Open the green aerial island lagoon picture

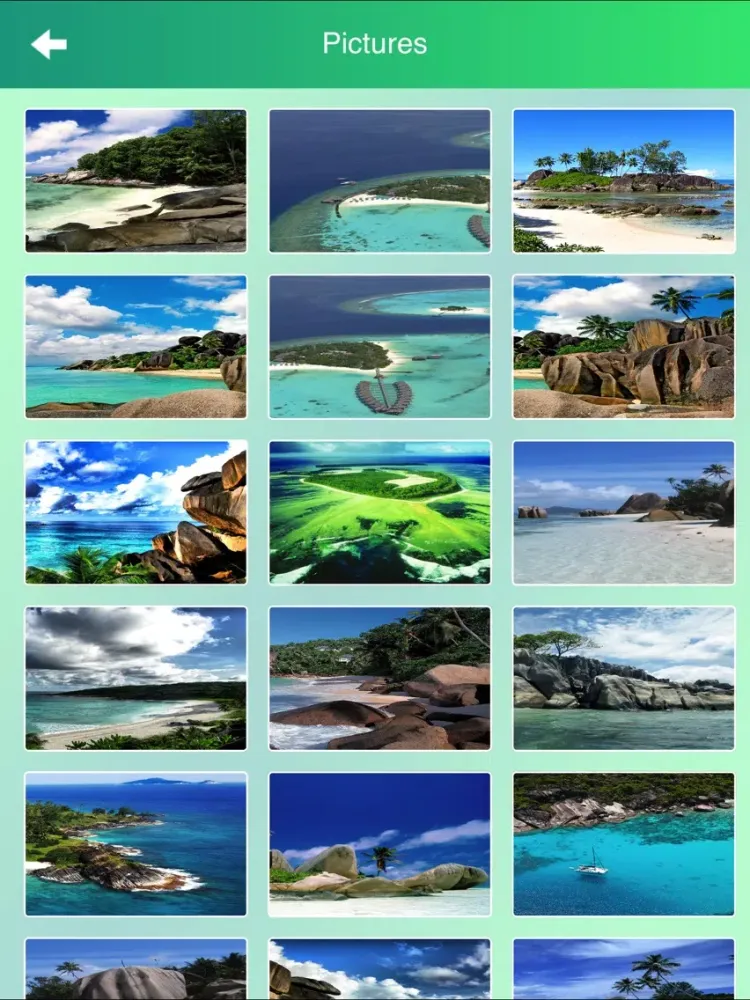[380, 512]
